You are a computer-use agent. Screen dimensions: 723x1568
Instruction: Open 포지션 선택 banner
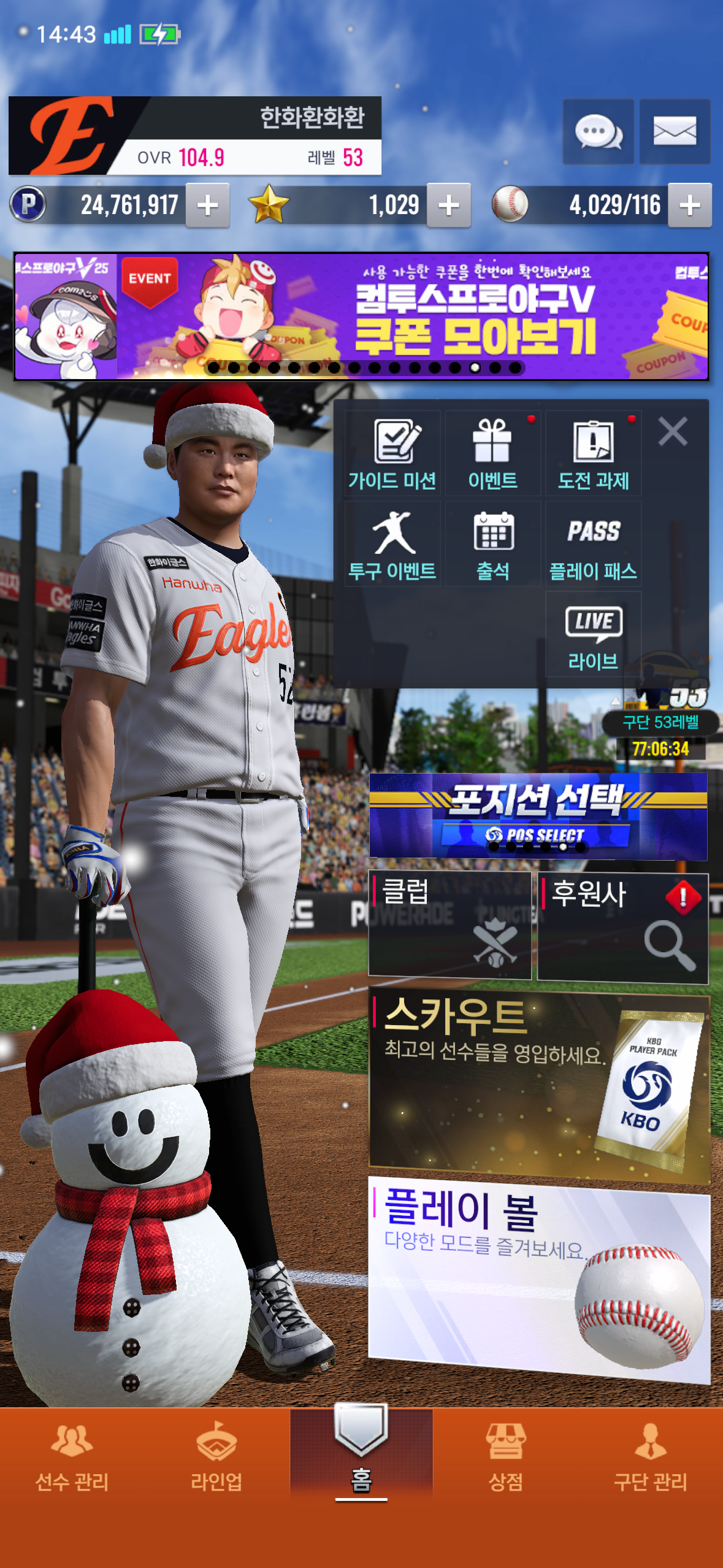click(x=538, y=815)
